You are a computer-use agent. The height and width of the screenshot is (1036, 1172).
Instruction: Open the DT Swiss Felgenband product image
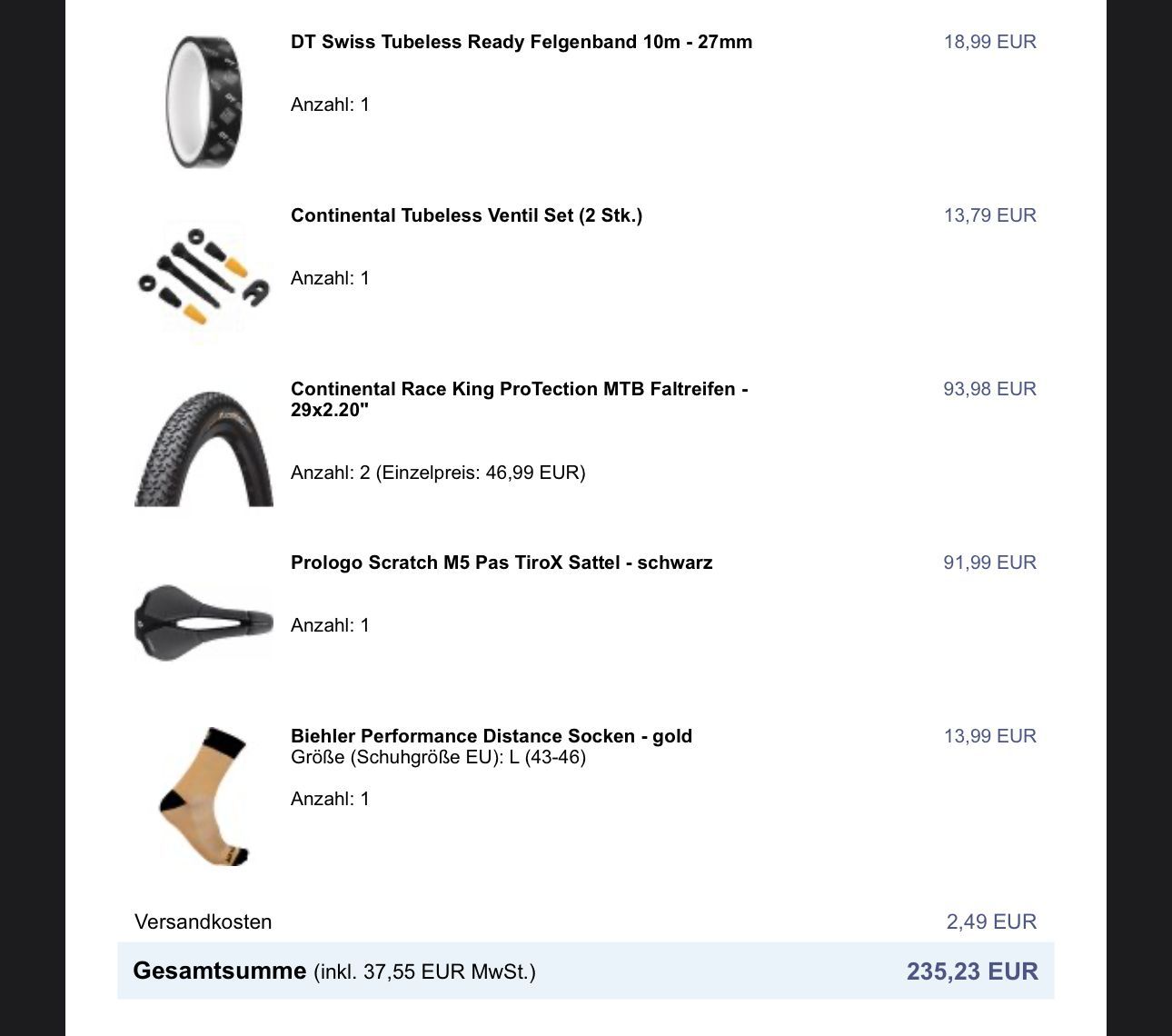pyautogui.click(x=204, y=102)
